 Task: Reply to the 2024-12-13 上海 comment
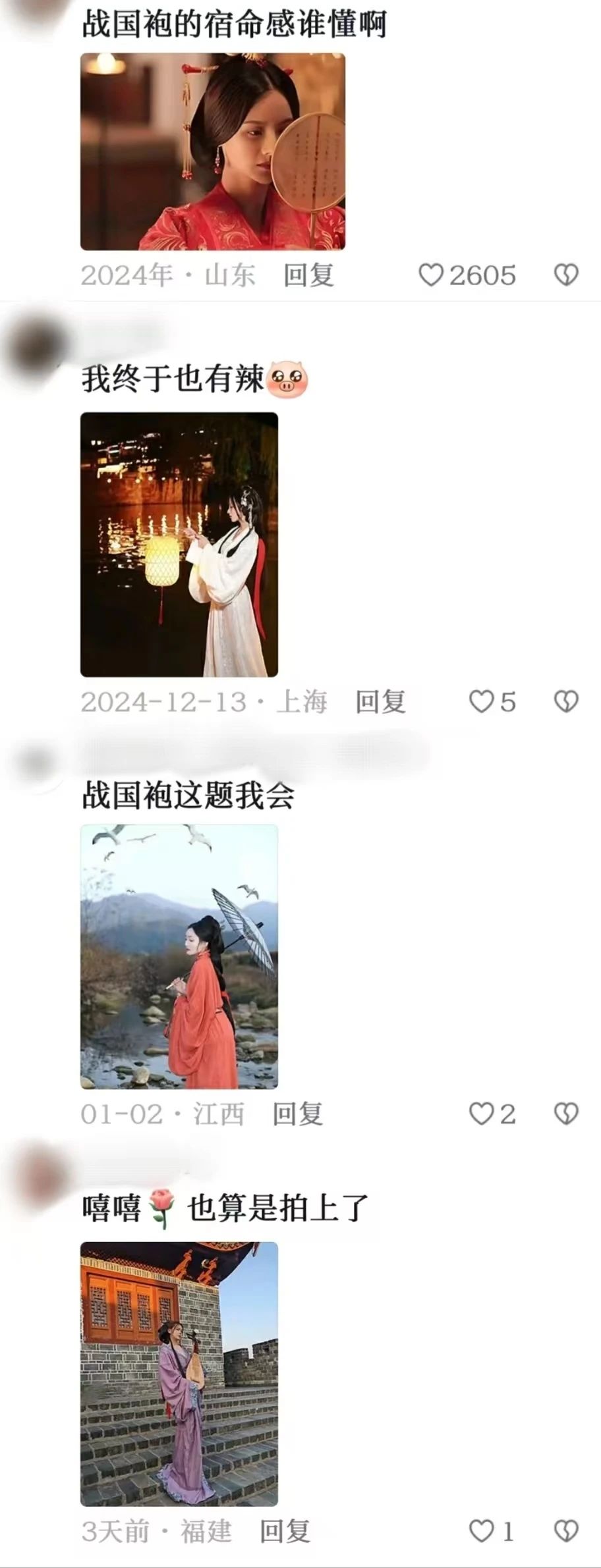pyautogui.click(x=380, y=702)
